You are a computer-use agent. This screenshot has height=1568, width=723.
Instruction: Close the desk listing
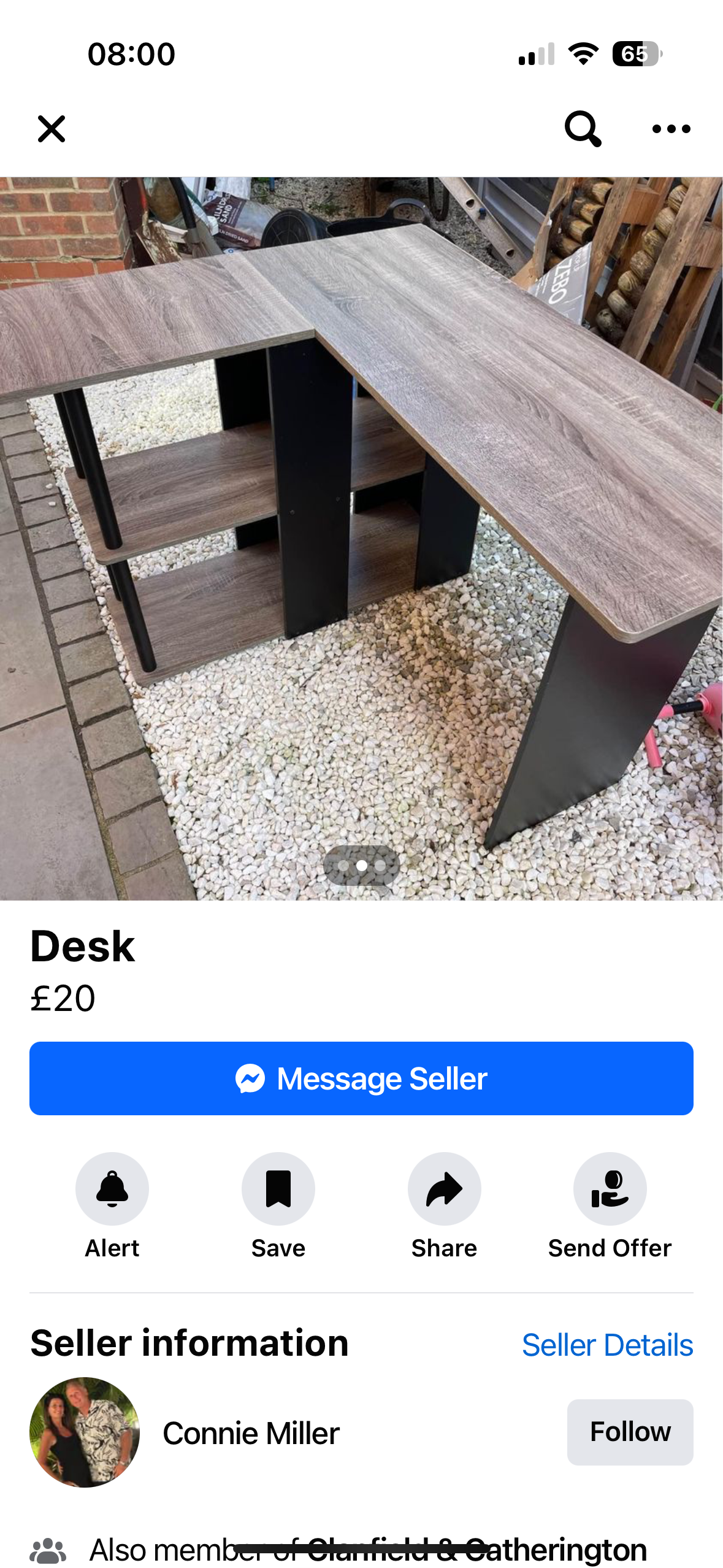pos(52,129)
